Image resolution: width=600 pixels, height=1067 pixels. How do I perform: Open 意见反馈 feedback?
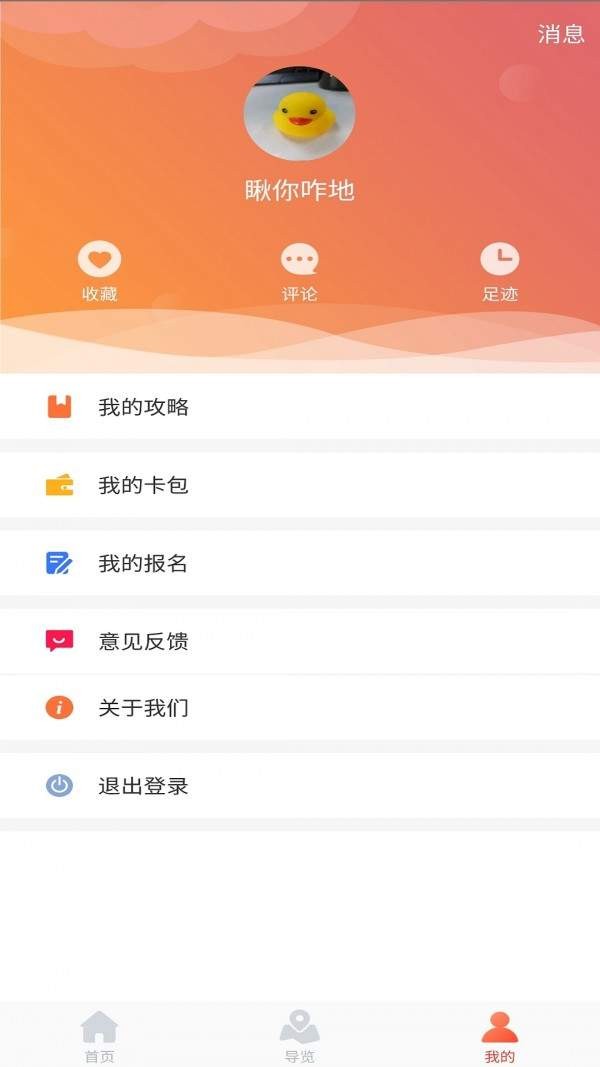[300, 641]
